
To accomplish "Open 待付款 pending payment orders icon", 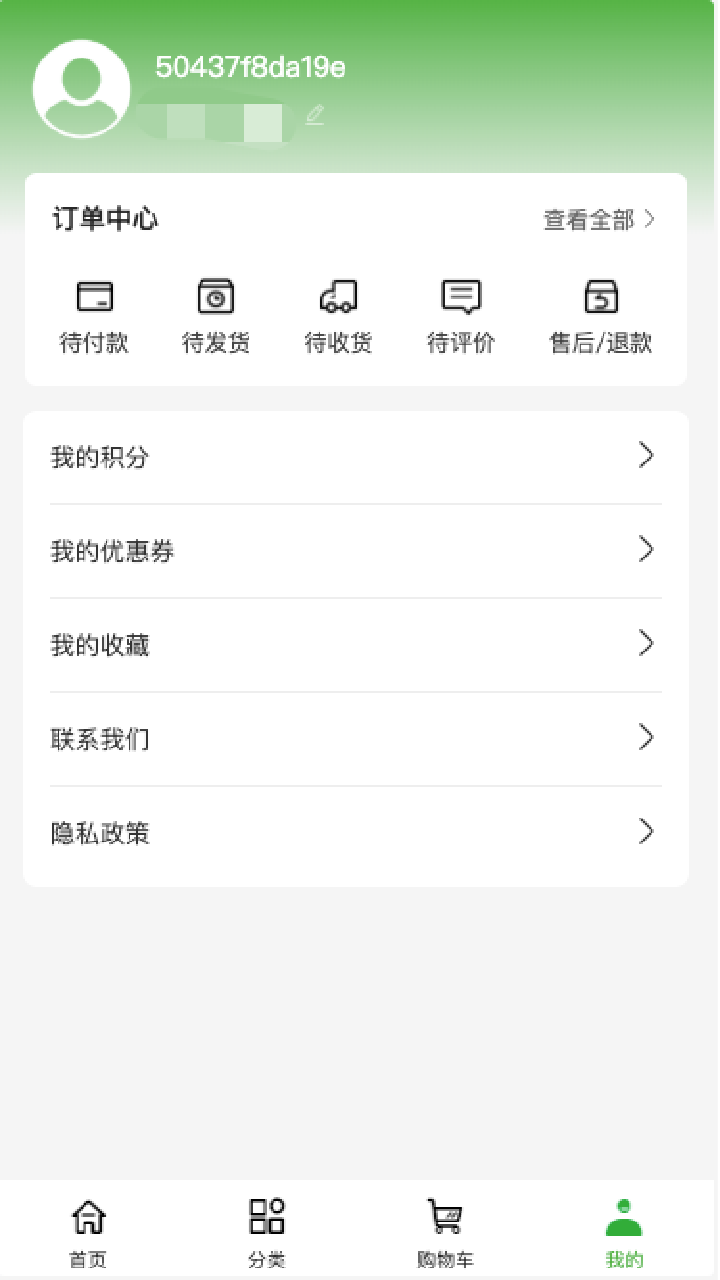I will [94, 296].
